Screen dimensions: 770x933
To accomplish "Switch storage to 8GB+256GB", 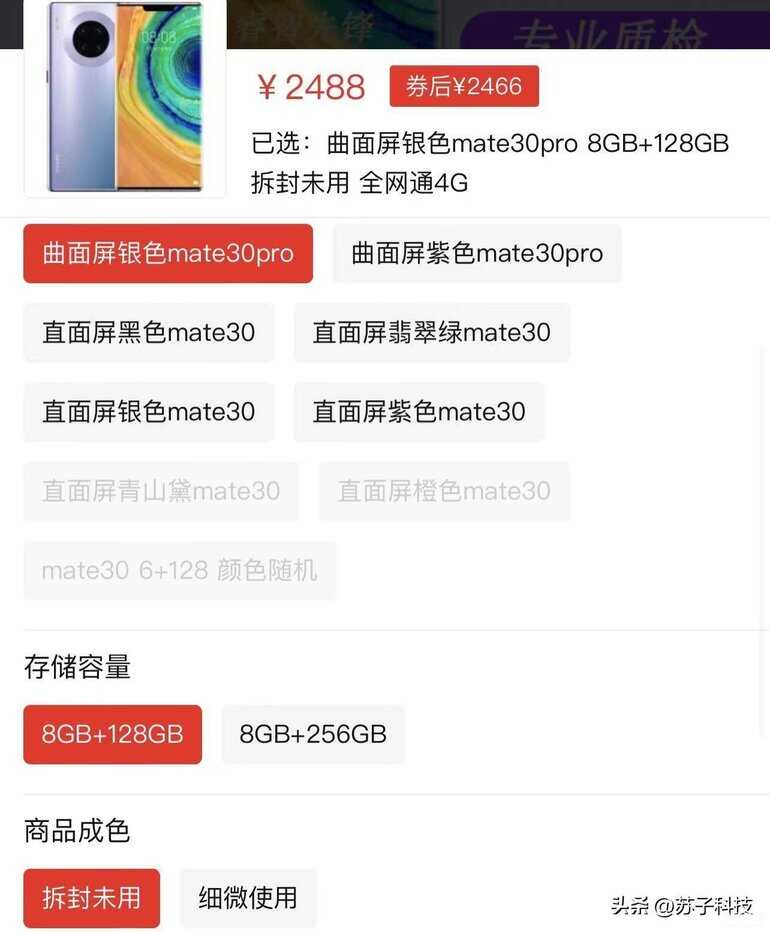I will [313, 734].
